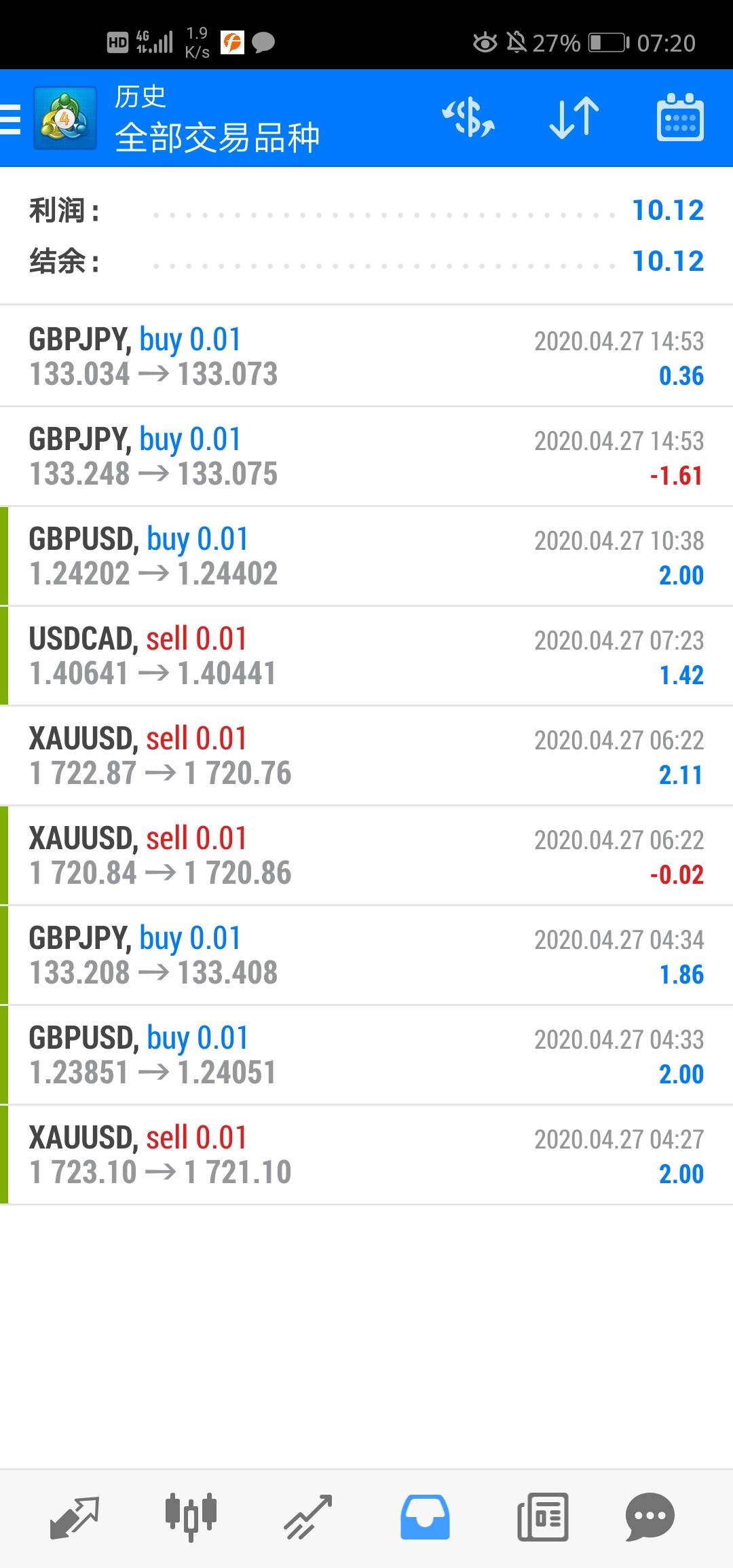View the GBPJPY trade from 04:34
The image size is (733, 1568).
(366, 955)
